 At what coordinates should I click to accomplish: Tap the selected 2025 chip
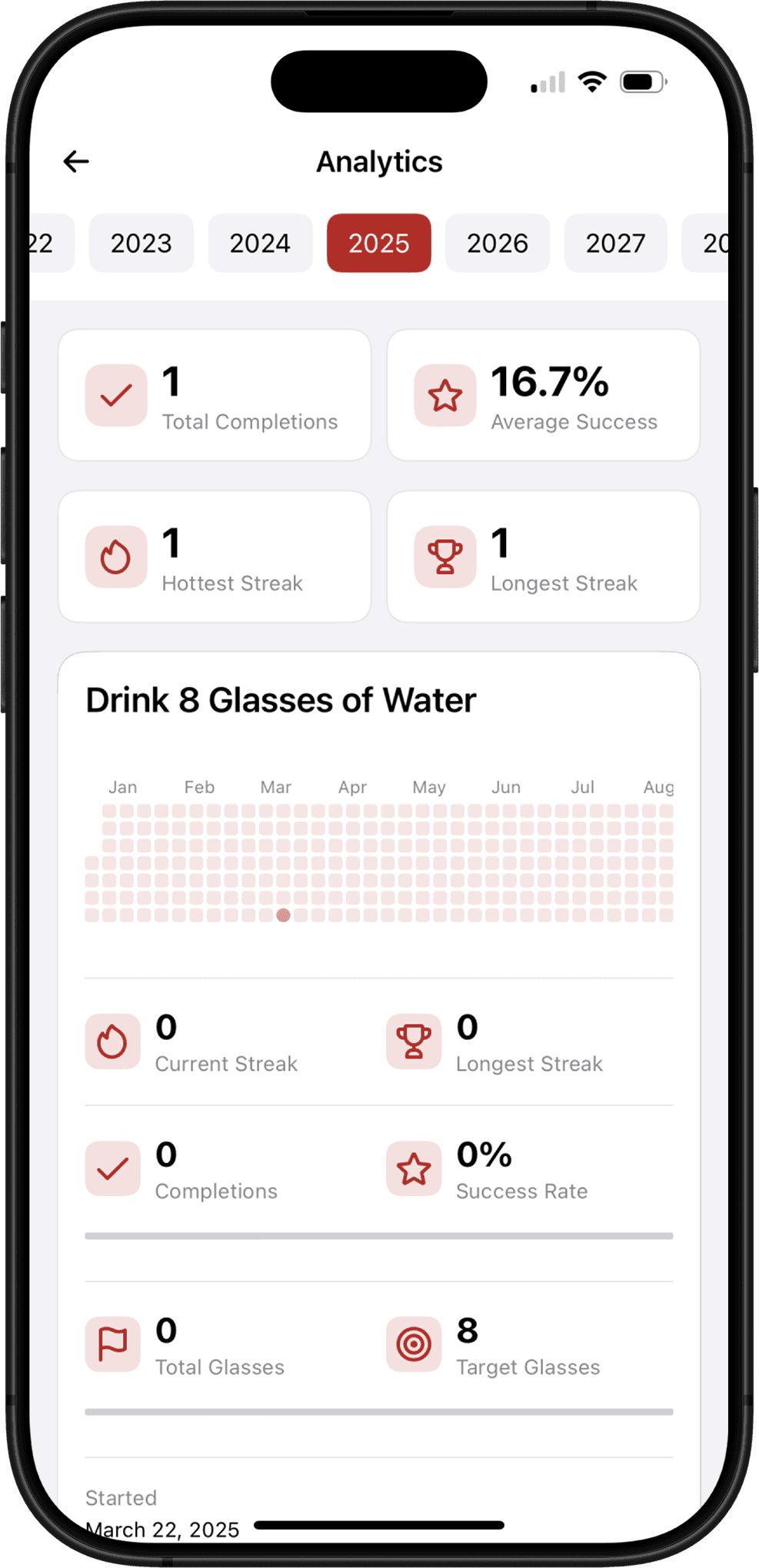(379, 243)
